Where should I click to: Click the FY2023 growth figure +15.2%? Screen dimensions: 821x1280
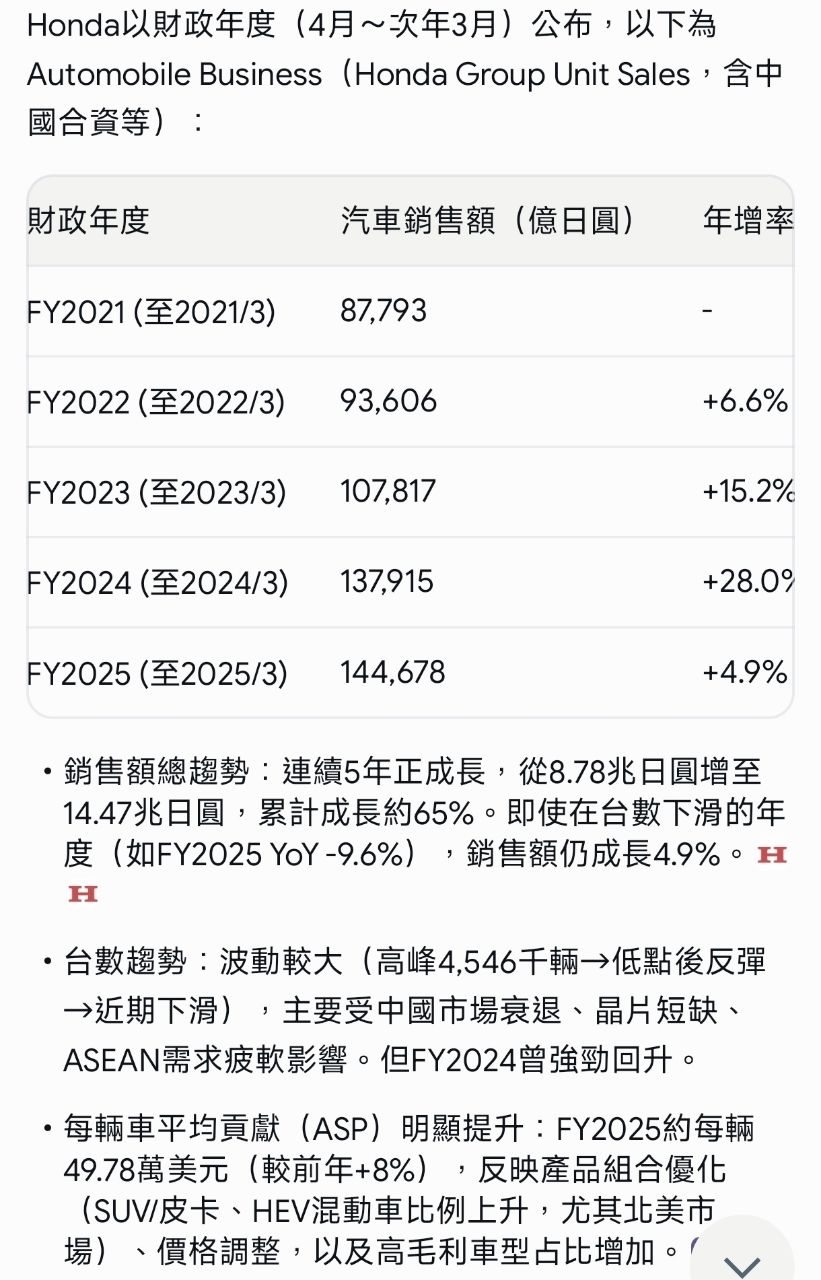[751, 491]
